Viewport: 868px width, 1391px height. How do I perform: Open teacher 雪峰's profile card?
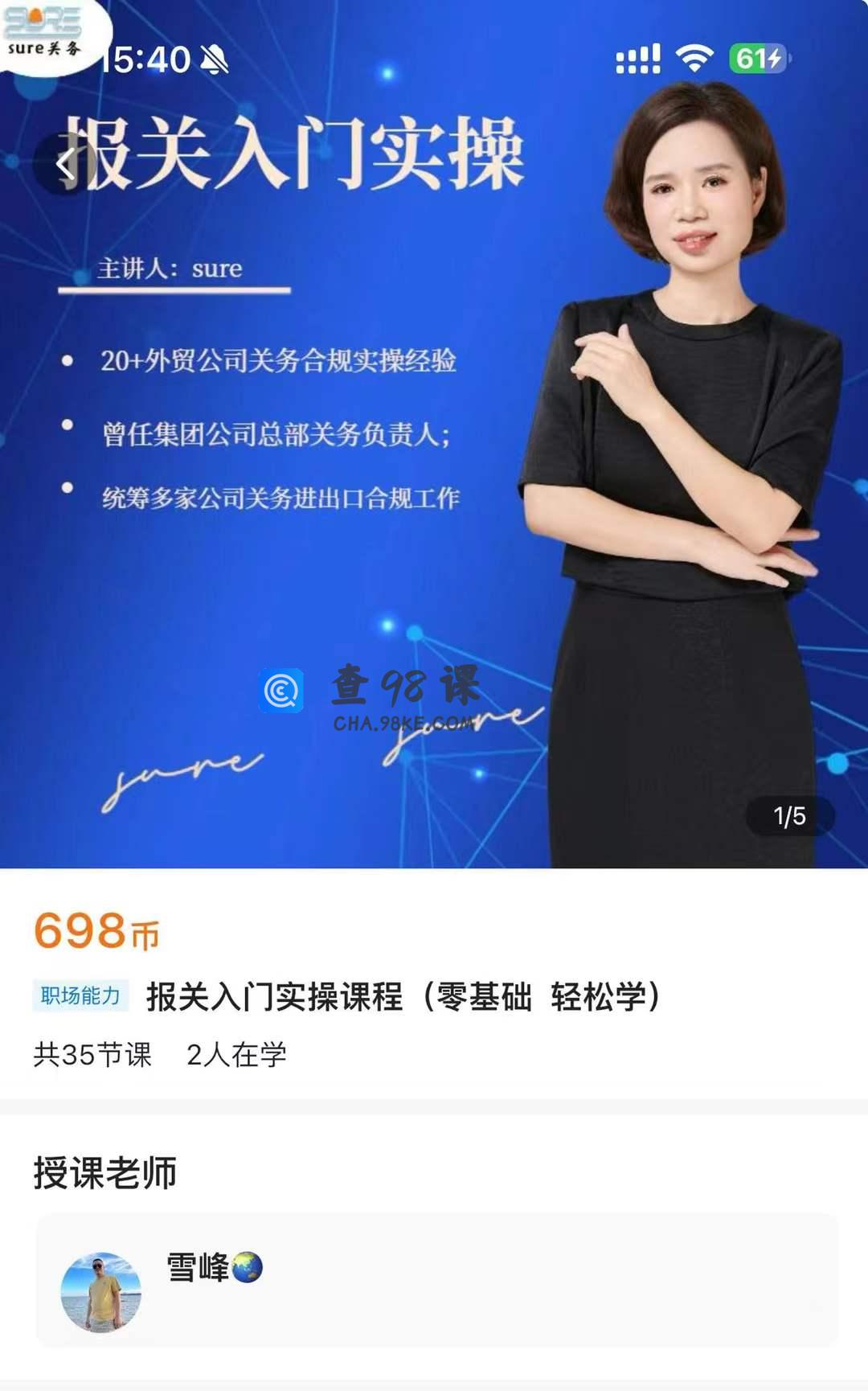(x=436, y=1280)
